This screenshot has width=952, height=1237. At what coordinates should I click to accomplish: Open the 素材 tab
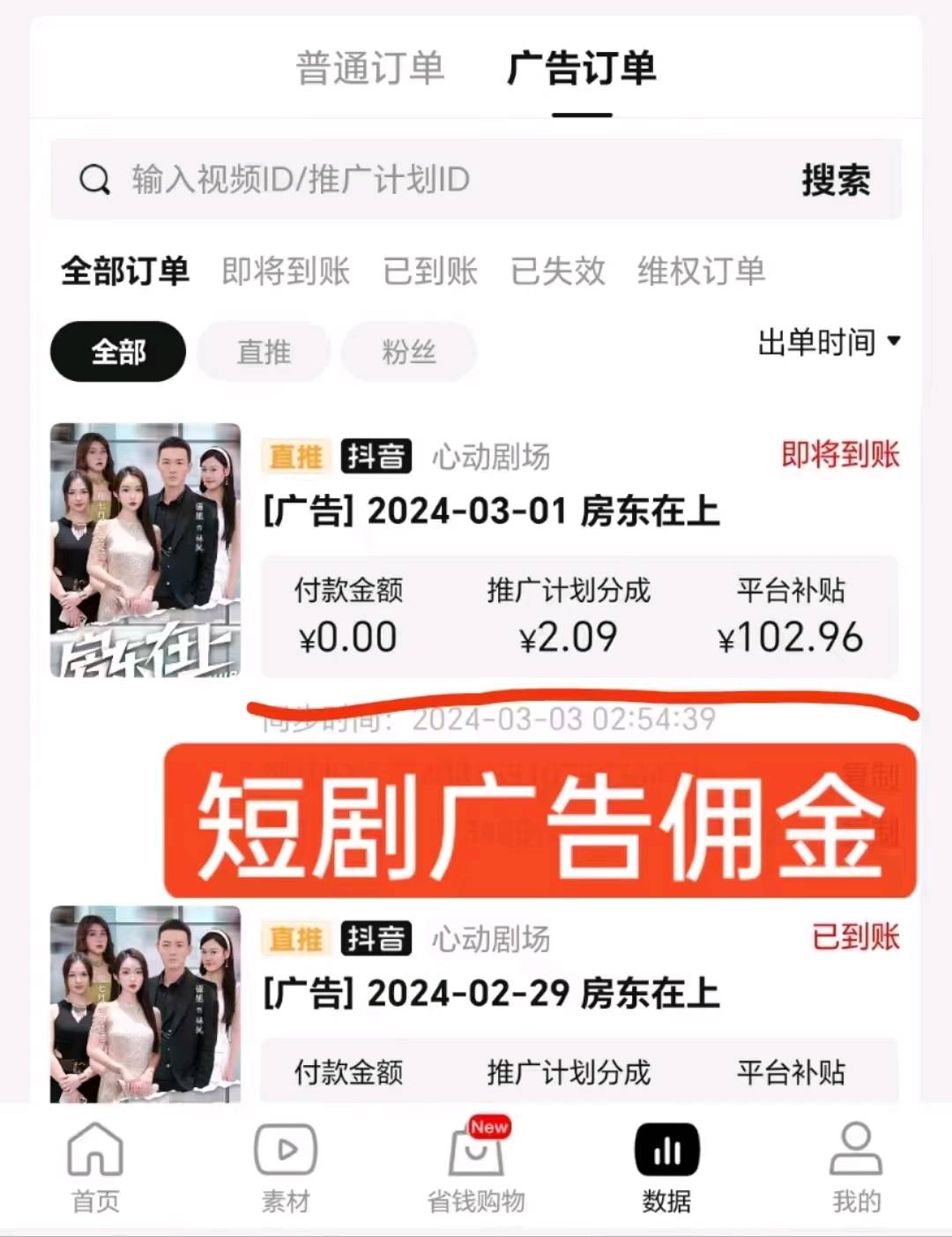click(285, 1166)
